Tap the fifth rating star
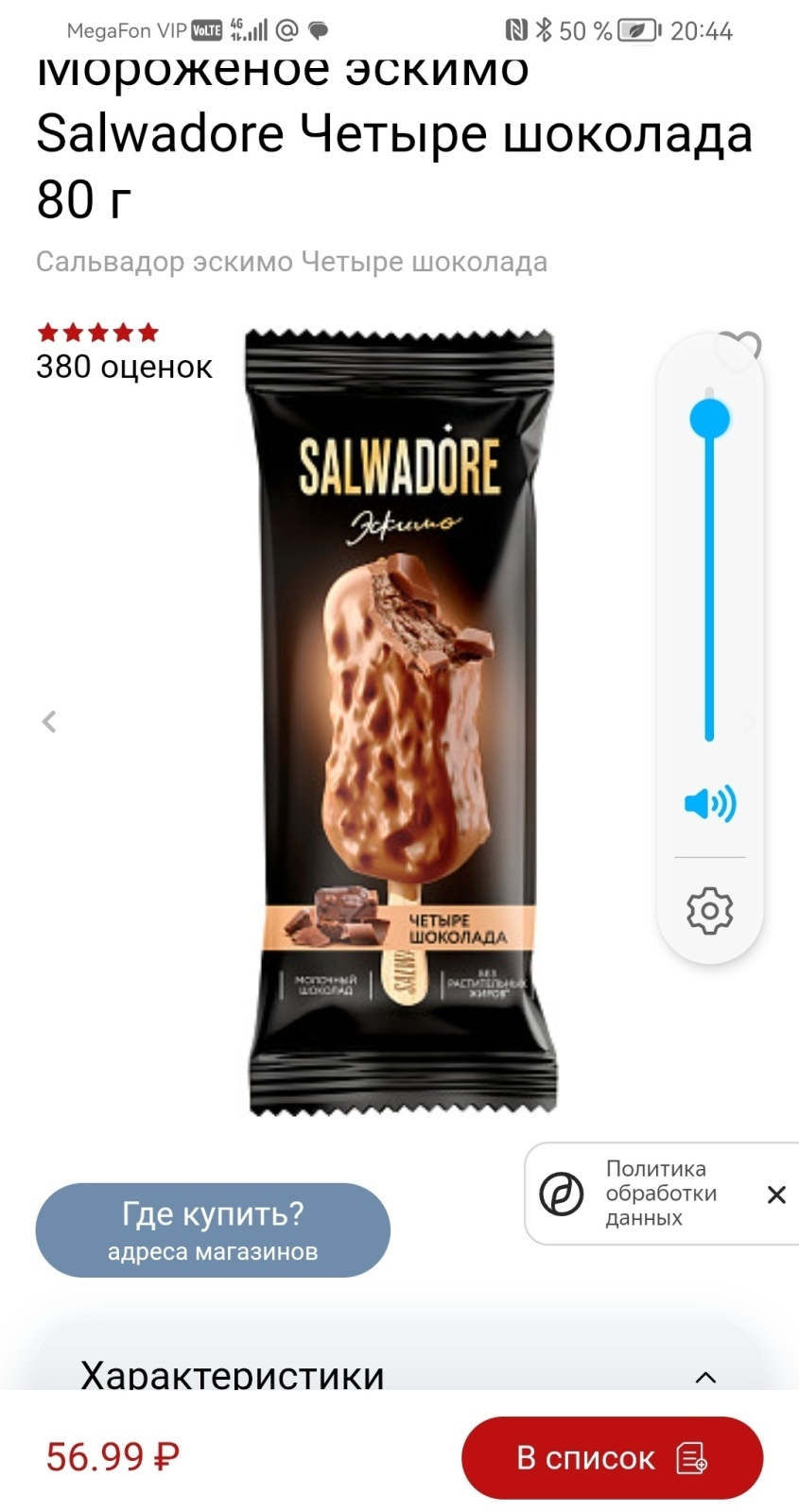The image size is (799, 1512). tap(148, 333)
